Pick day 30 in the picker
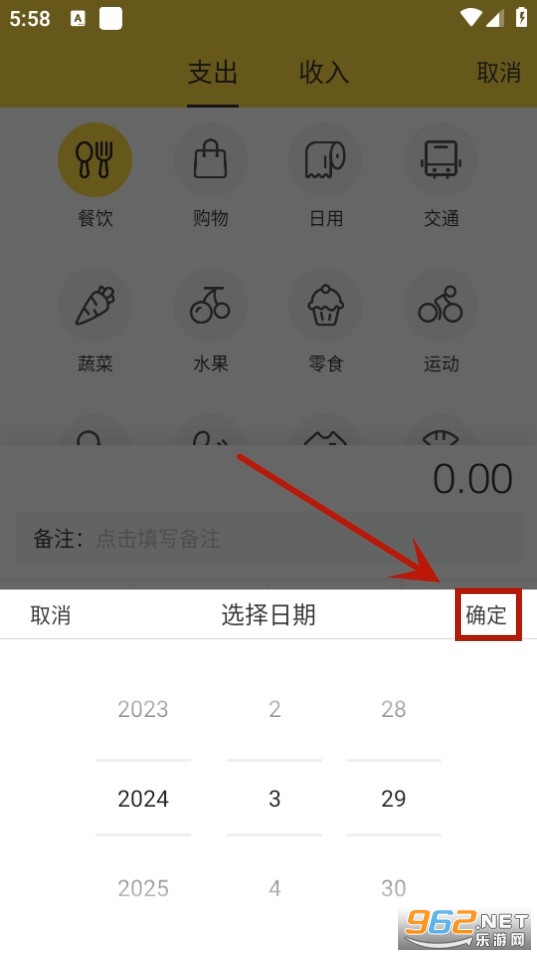 click(393, 888)
